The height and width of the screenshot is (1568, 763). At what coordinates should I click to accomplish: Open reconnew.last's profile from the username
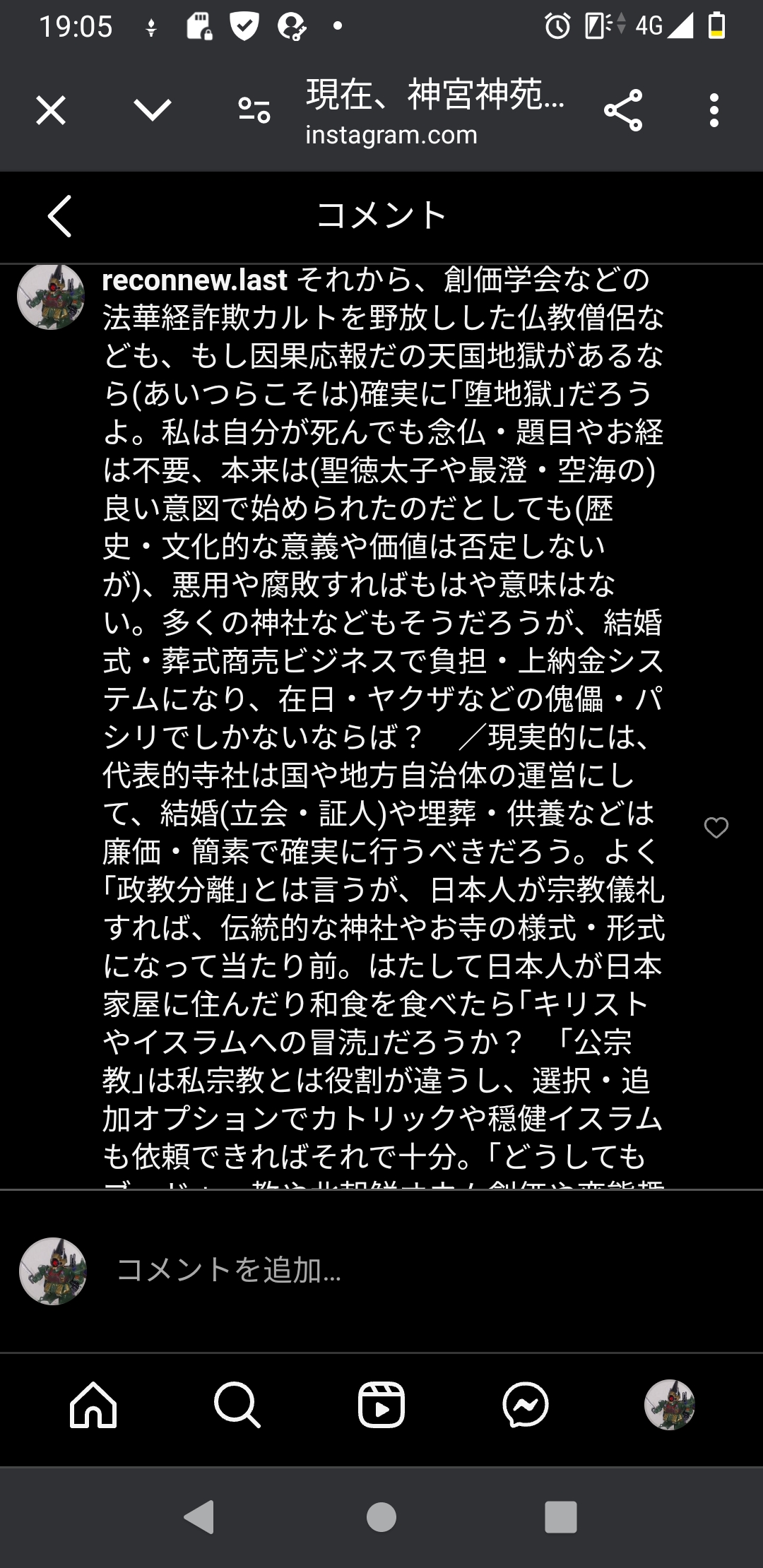pyautogui.click(x=194, y=281)
